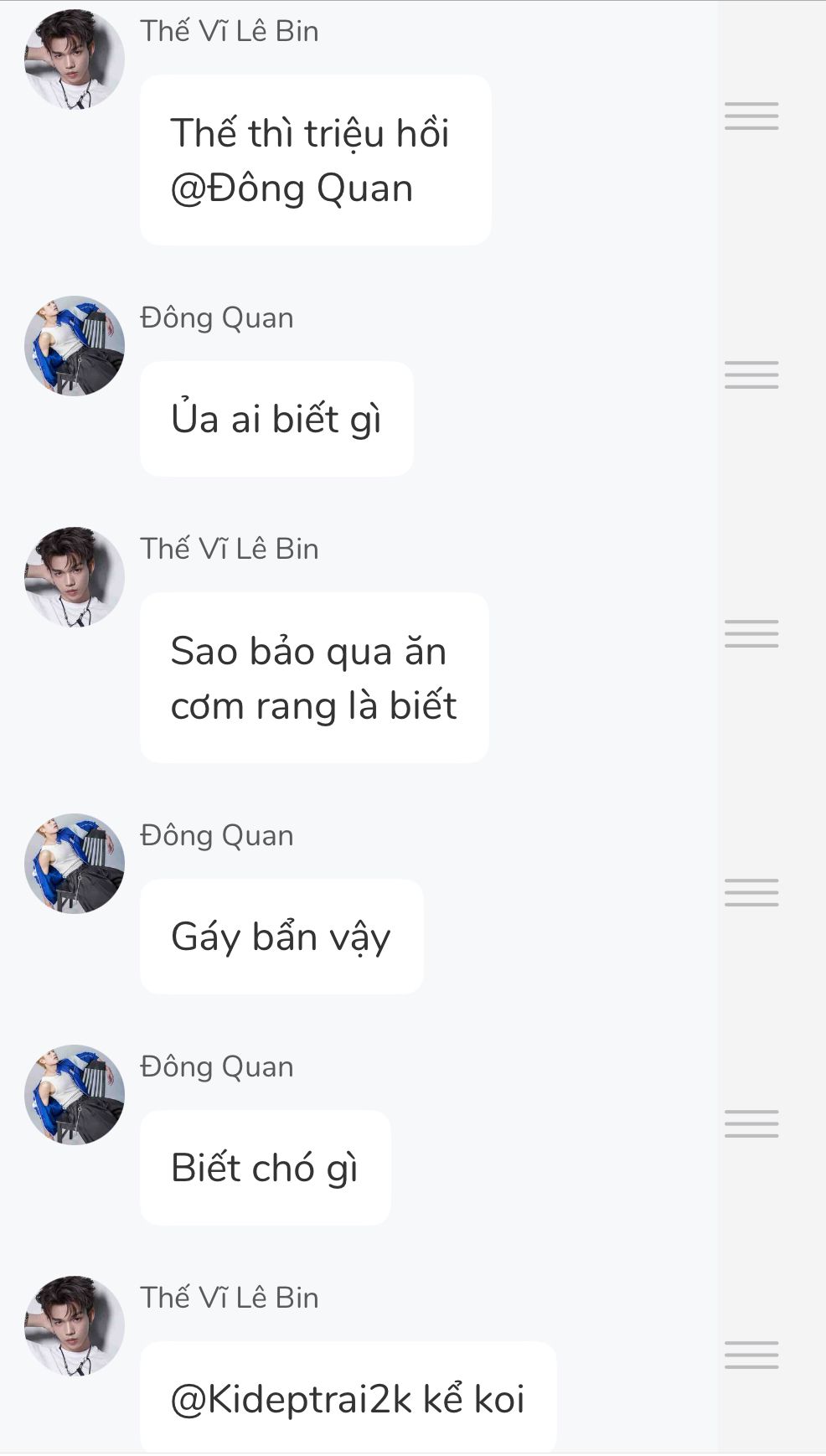Screen dimensions: 826x1456
Task: Open the "Biết chó gì" message
Action: tap(265, 1168)
